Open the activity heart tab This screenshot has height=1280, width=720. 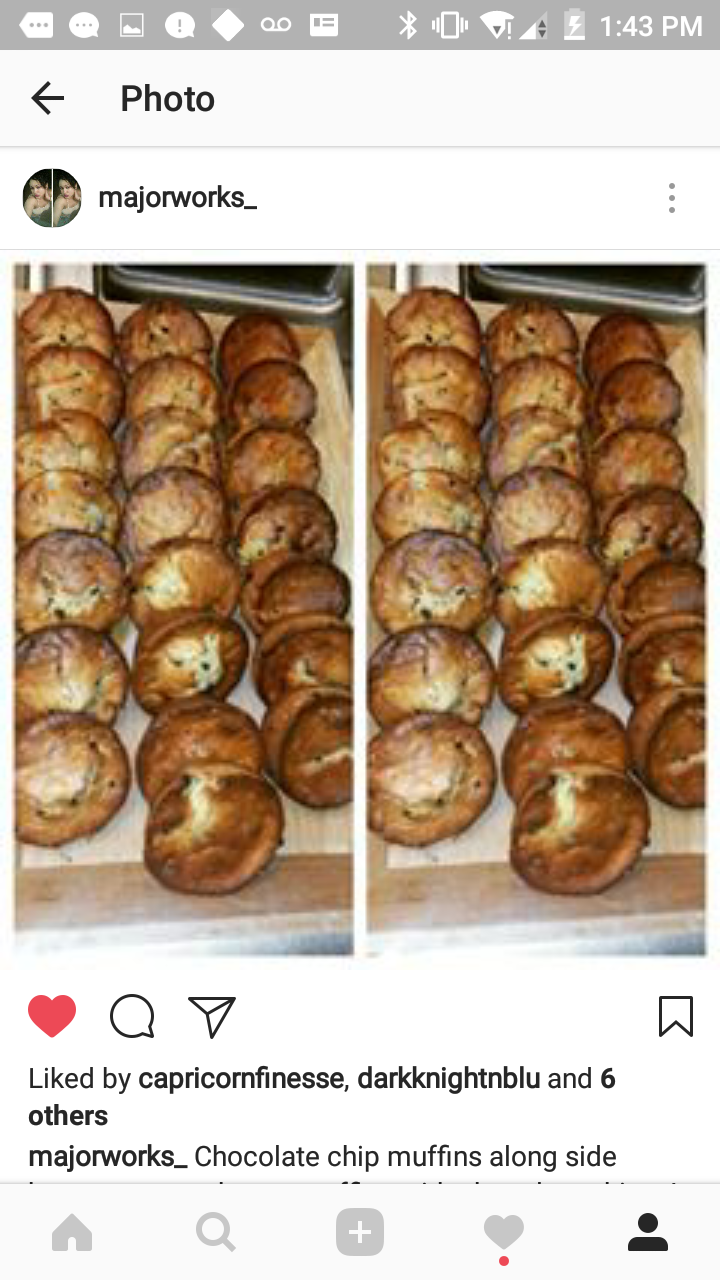coord(504,1232)
